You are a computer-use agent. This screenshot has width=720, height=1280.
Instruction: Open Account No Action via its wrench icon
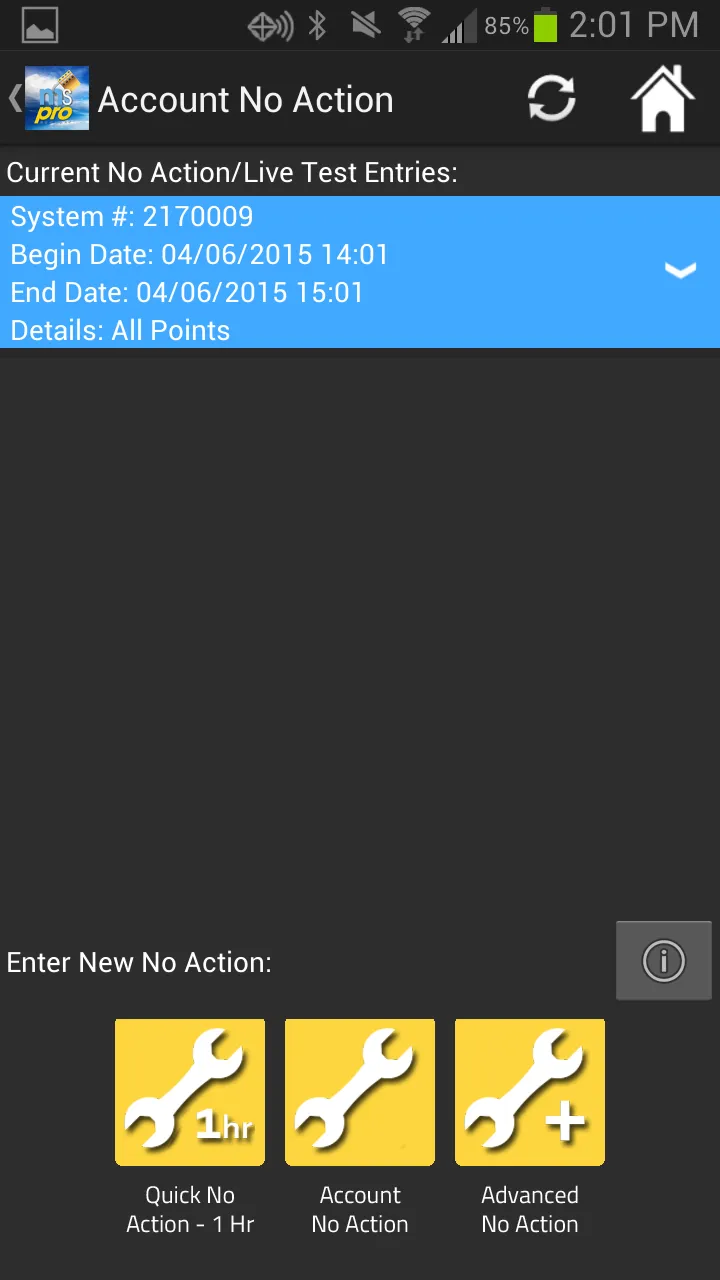(360, 1092)
